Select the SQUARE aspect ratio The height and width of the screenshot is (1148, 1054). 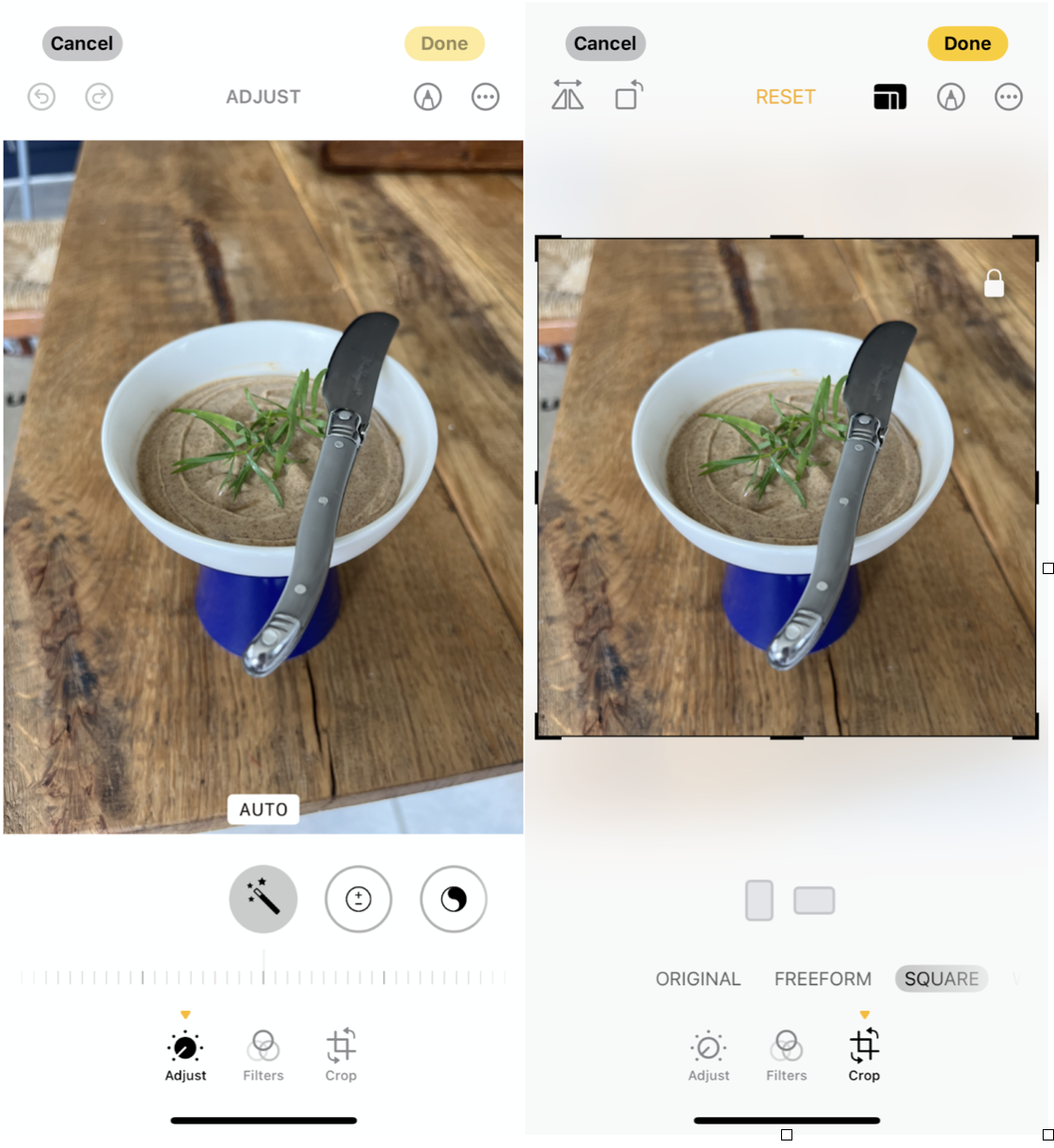pyautogui.click(x=941, y=979)
